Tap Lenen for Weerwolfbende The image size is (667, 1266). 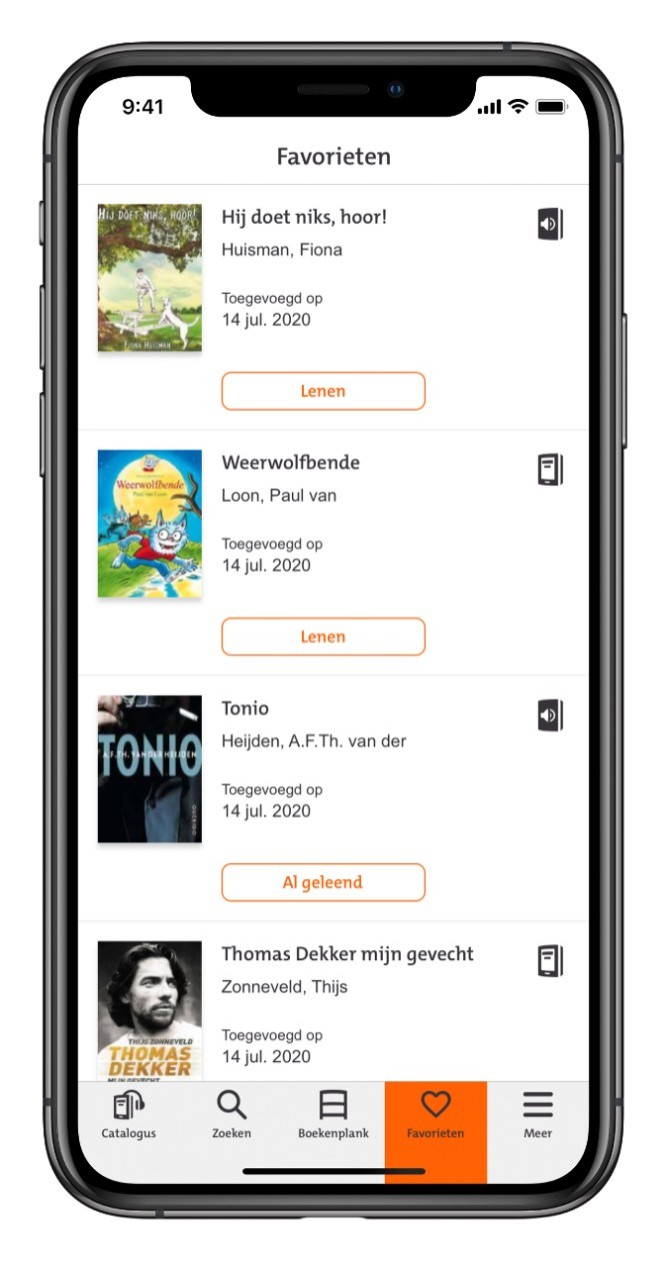(323, 637)
